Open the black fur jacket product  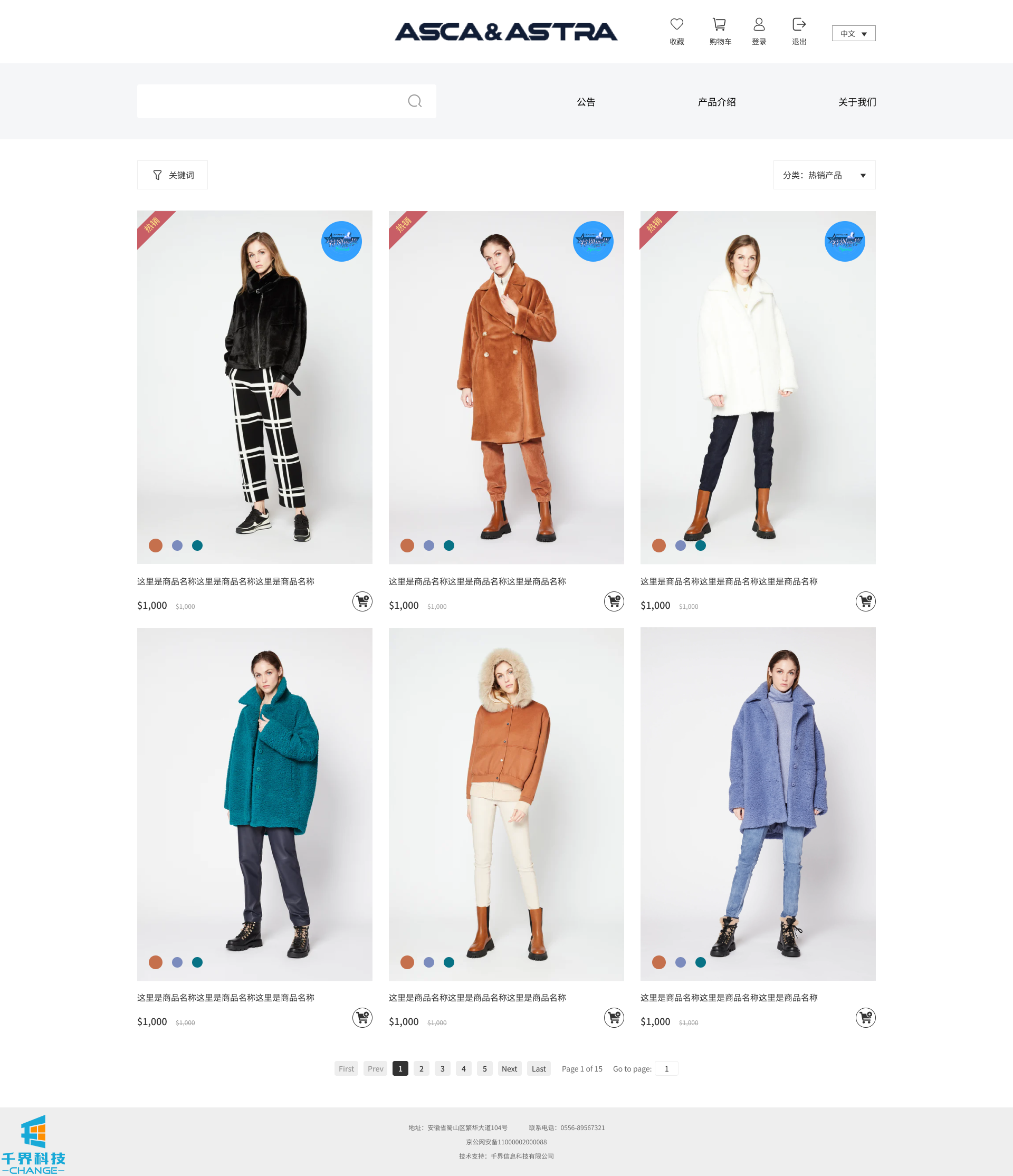(254, 386)
